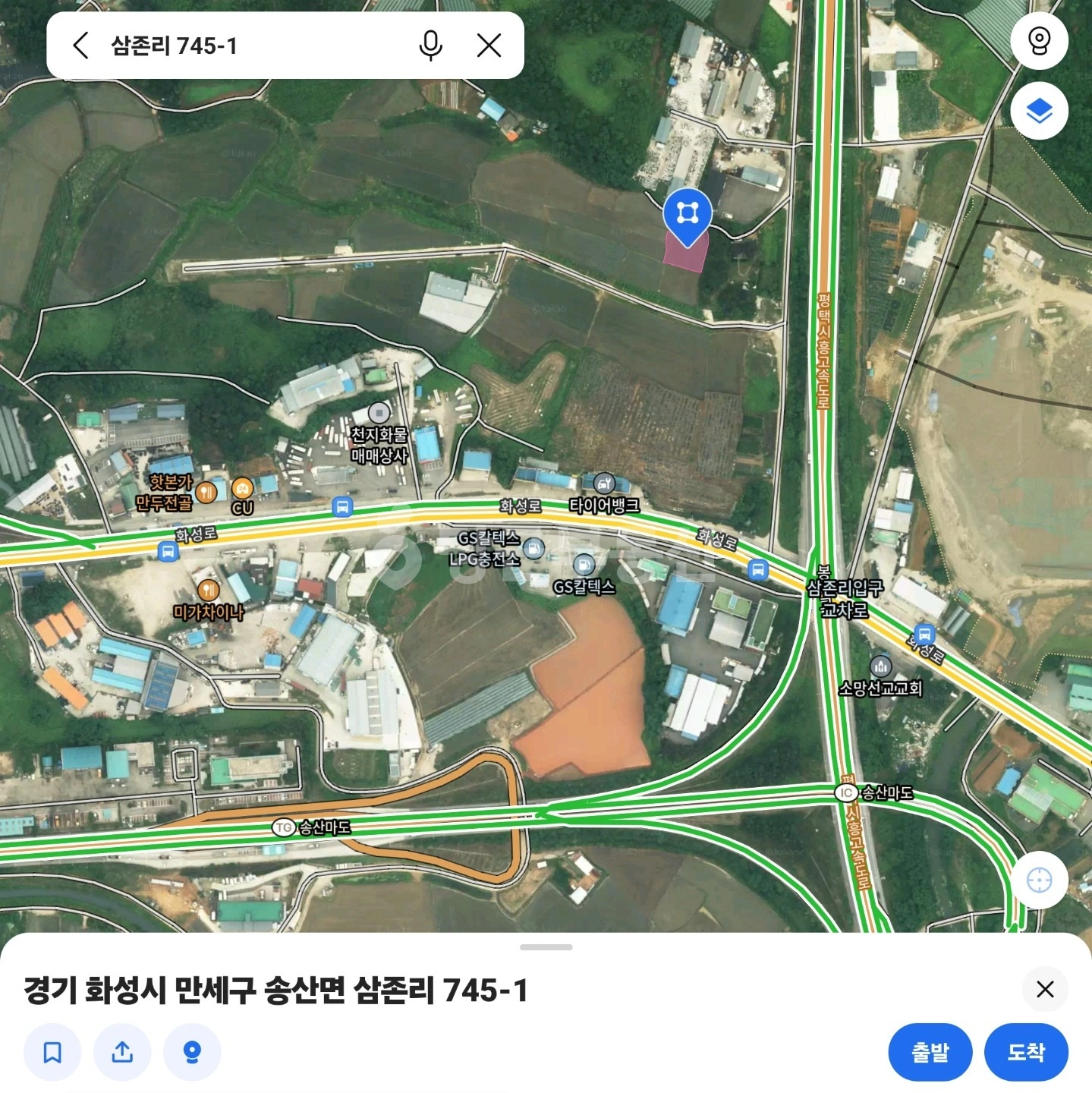Center the map on my location
1092x1093 pixels.
coord(1039,880)
